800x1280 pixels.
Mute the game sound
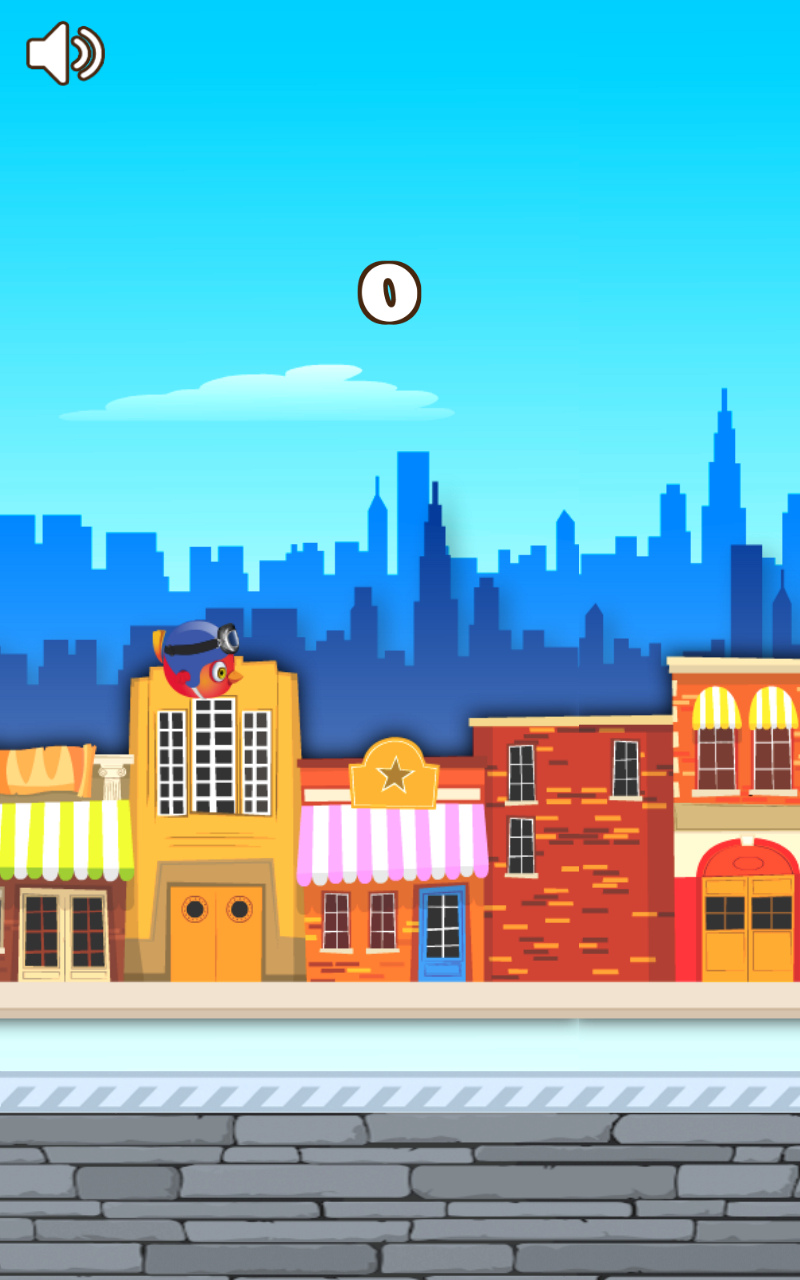click(64, 53)
